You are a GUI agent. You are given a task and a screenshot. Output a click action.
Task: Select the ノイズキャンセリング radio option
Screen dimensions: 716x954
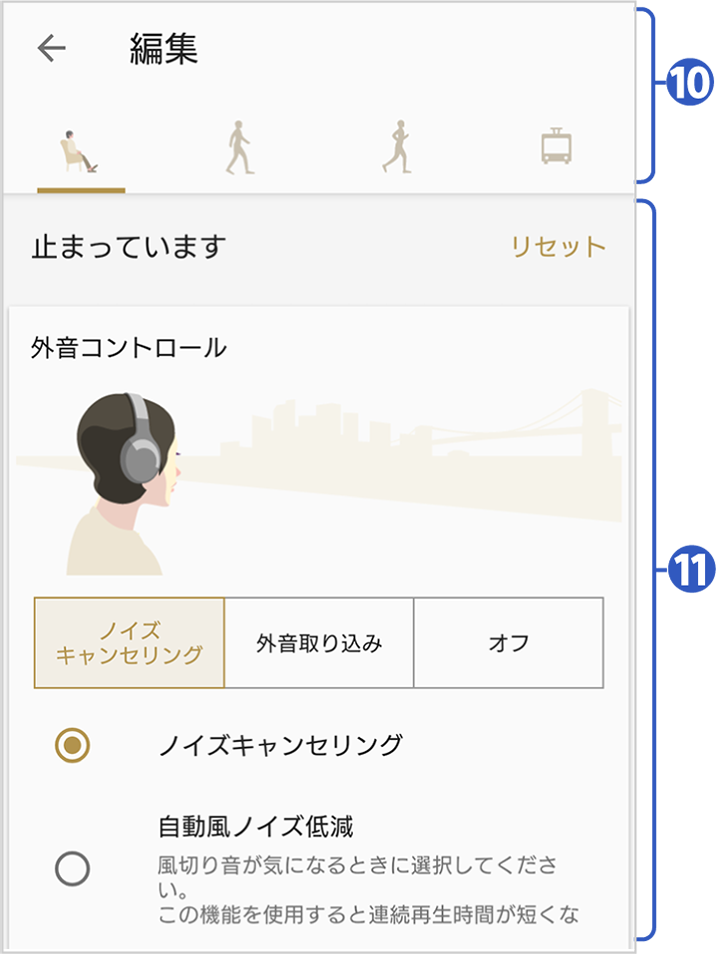(x=73, y=745)
